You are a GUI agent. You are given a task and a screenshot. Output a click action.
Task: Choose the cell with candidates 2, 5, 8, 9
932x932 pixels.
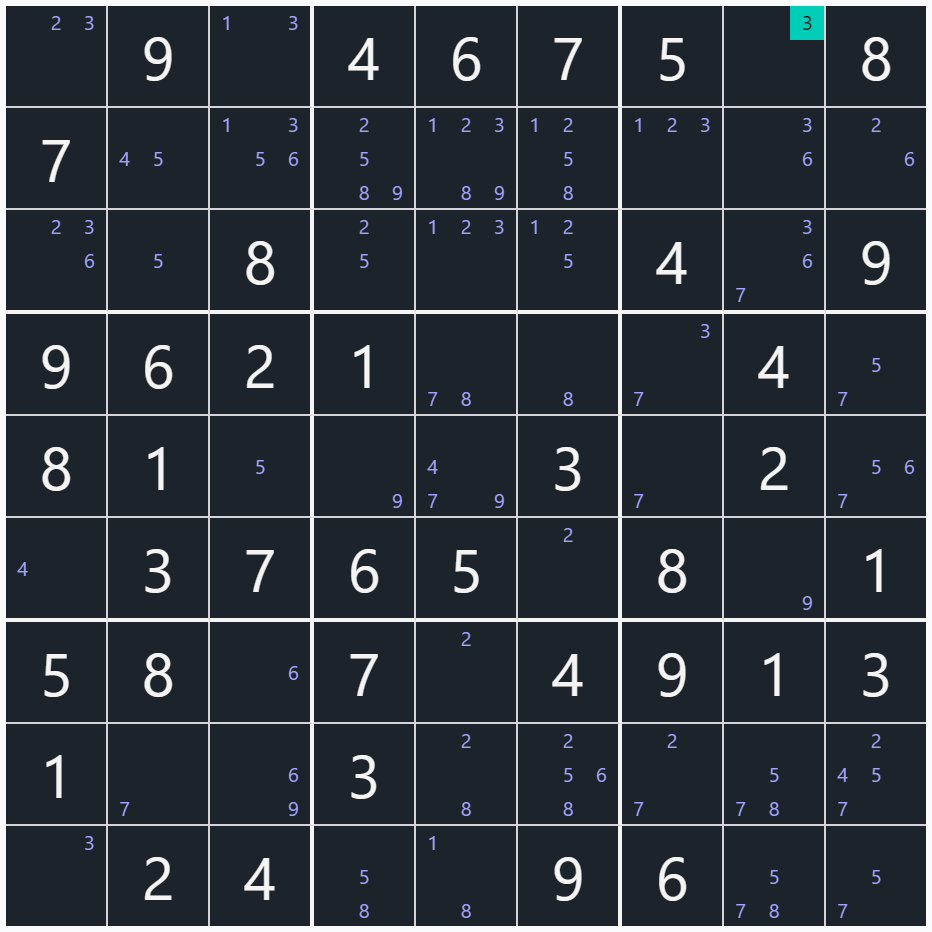[x=364, y=159]
